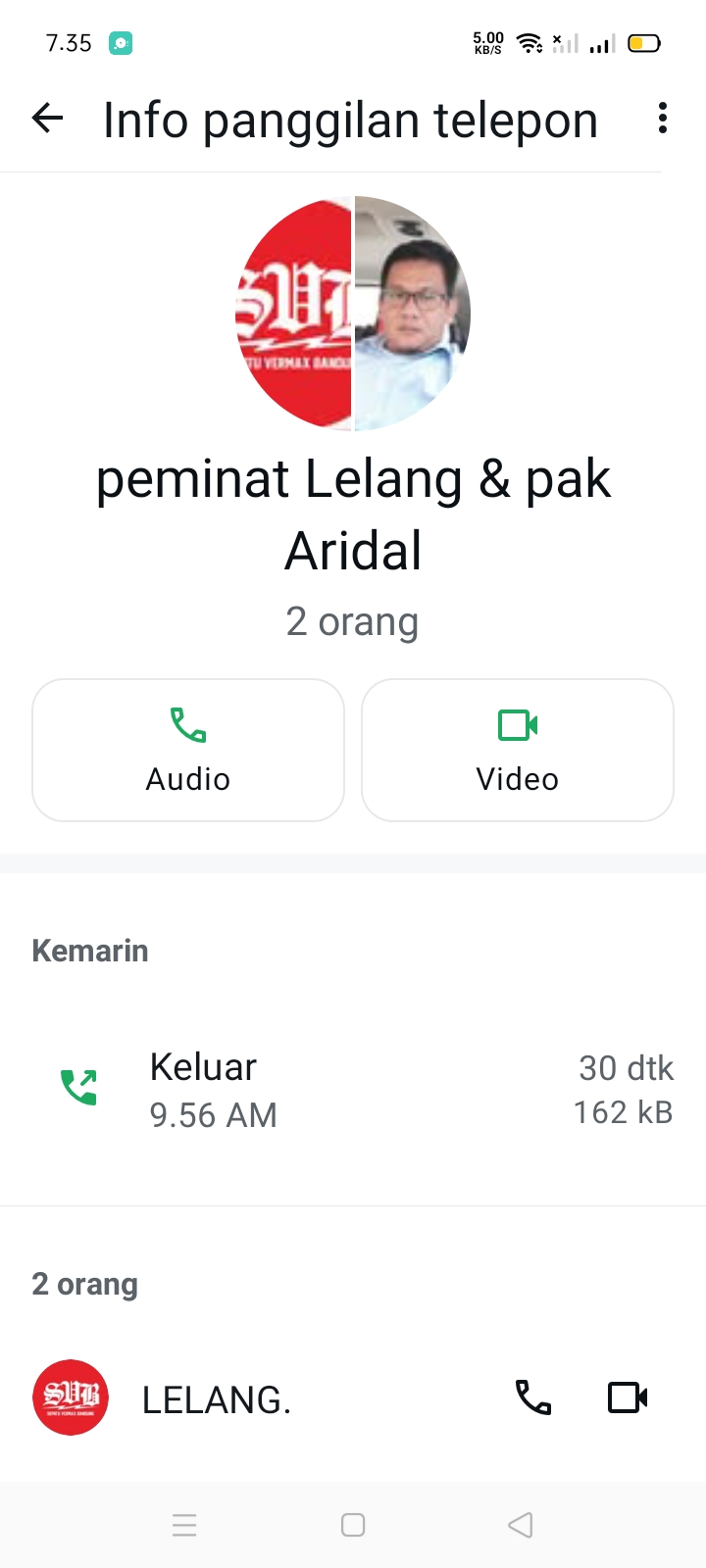Viewport: 706px width, 1568px height.
Task: Open the recent apps menu button
Action: (x=184, y=1525)
